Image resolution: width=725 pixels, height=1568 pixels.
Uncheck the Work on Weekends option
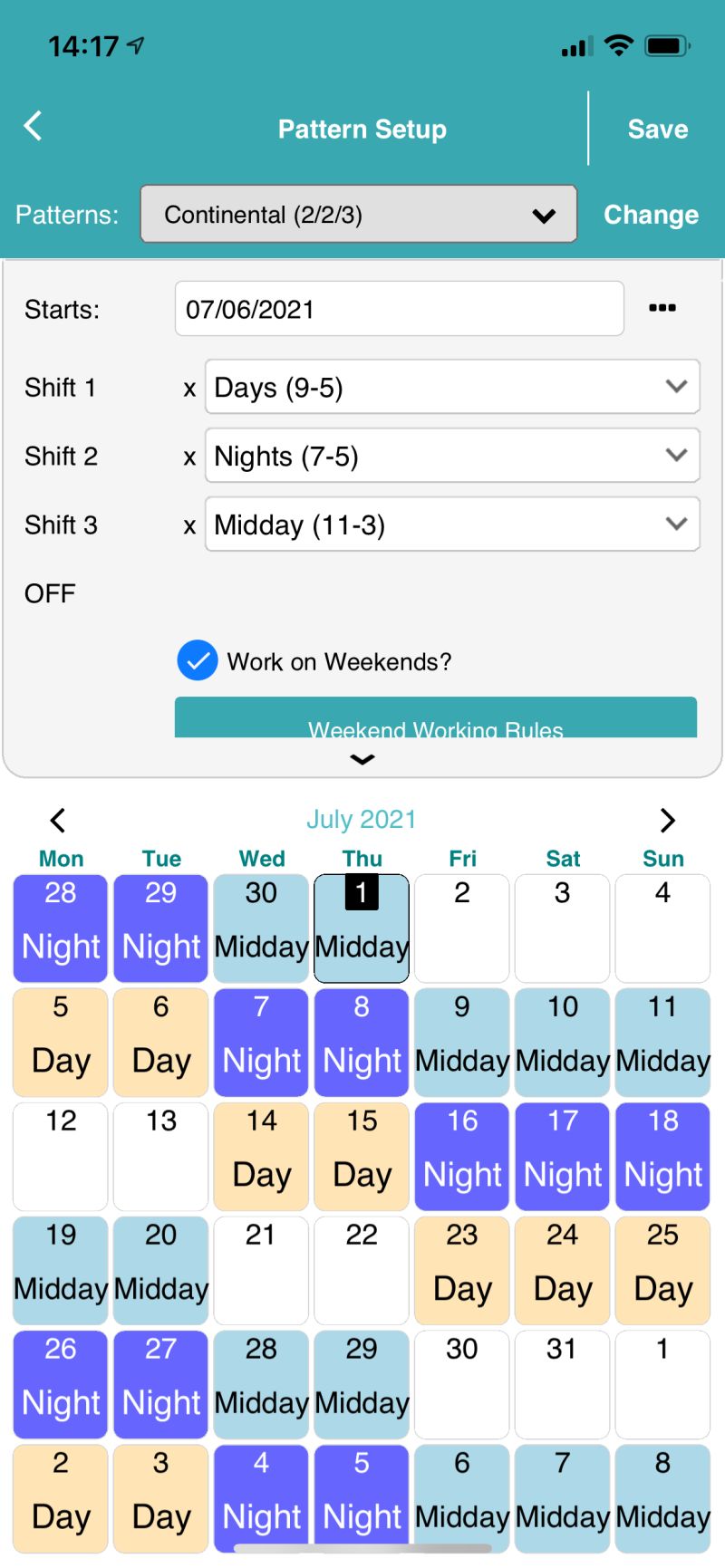[197, 661]
